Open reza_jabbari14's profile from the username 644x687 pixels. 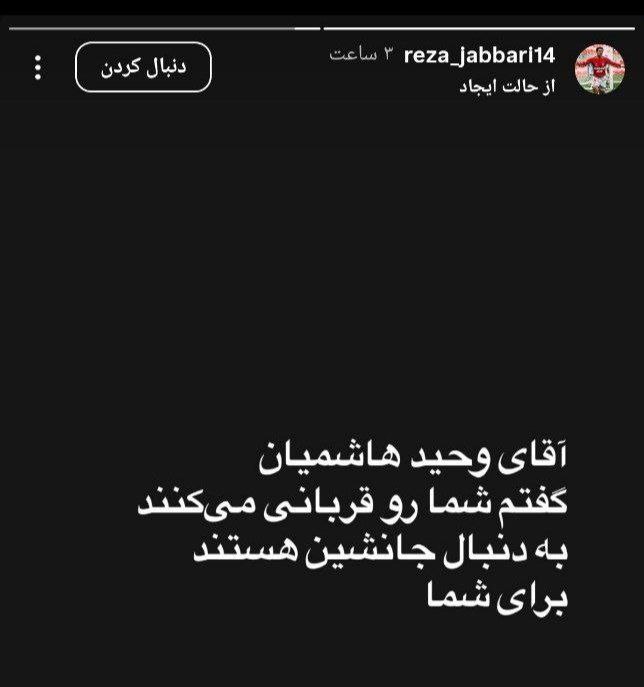coord(479,56)
